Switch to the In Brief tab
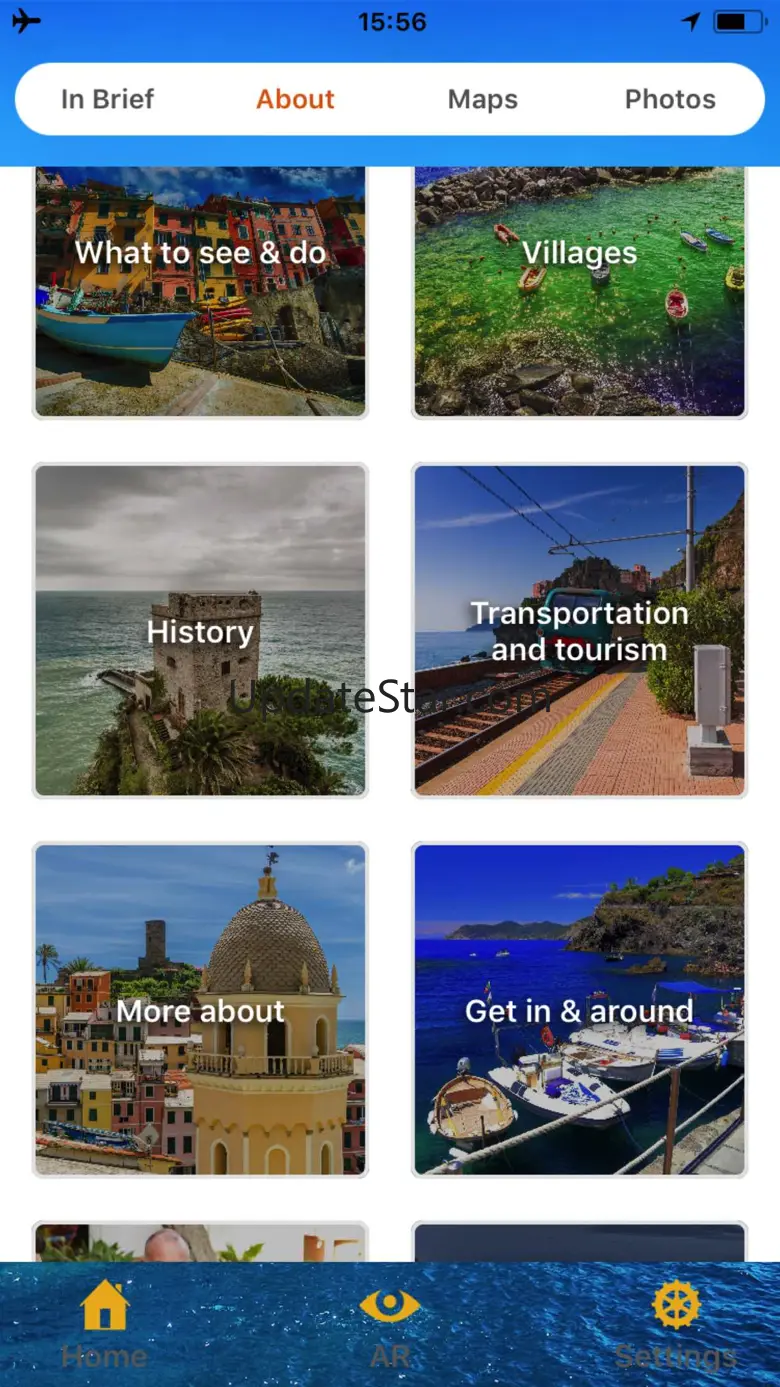This screenshot has width=780, height=1387. [x=107, y=99]
